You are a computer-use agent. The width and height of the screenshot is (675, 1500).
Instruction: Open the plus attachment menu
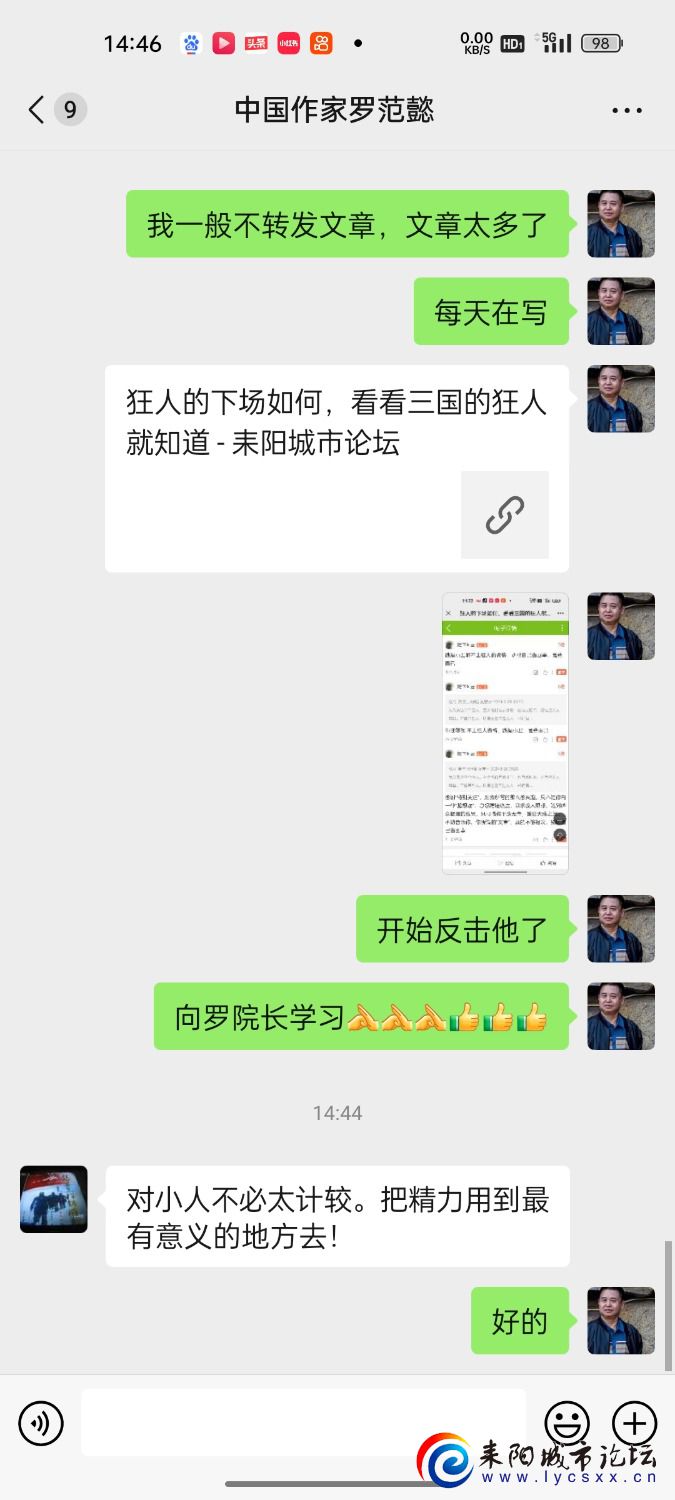point(634,1422)
